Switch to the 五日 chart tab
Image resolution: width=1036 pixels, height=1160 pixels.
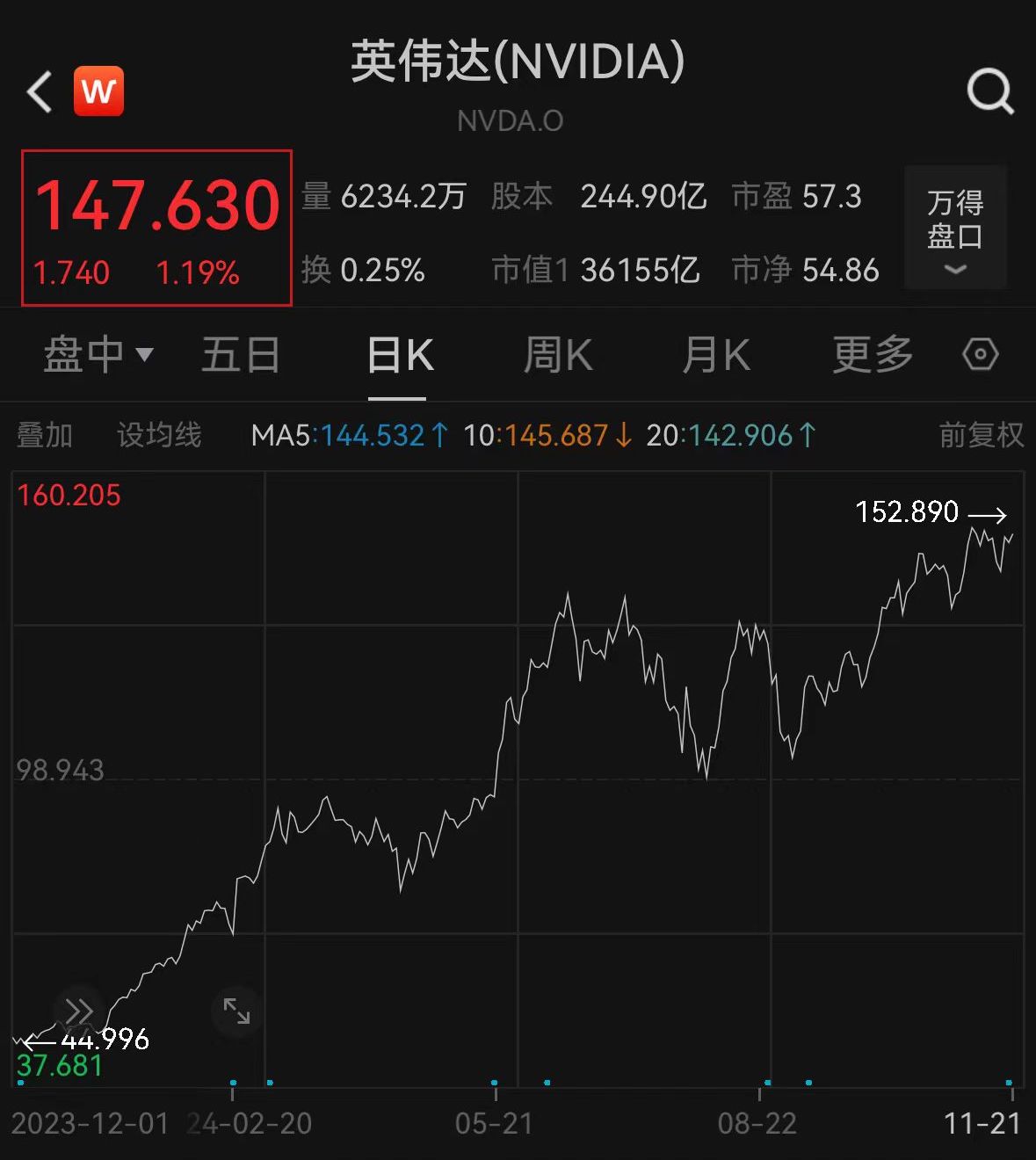[x=240, y=356]
